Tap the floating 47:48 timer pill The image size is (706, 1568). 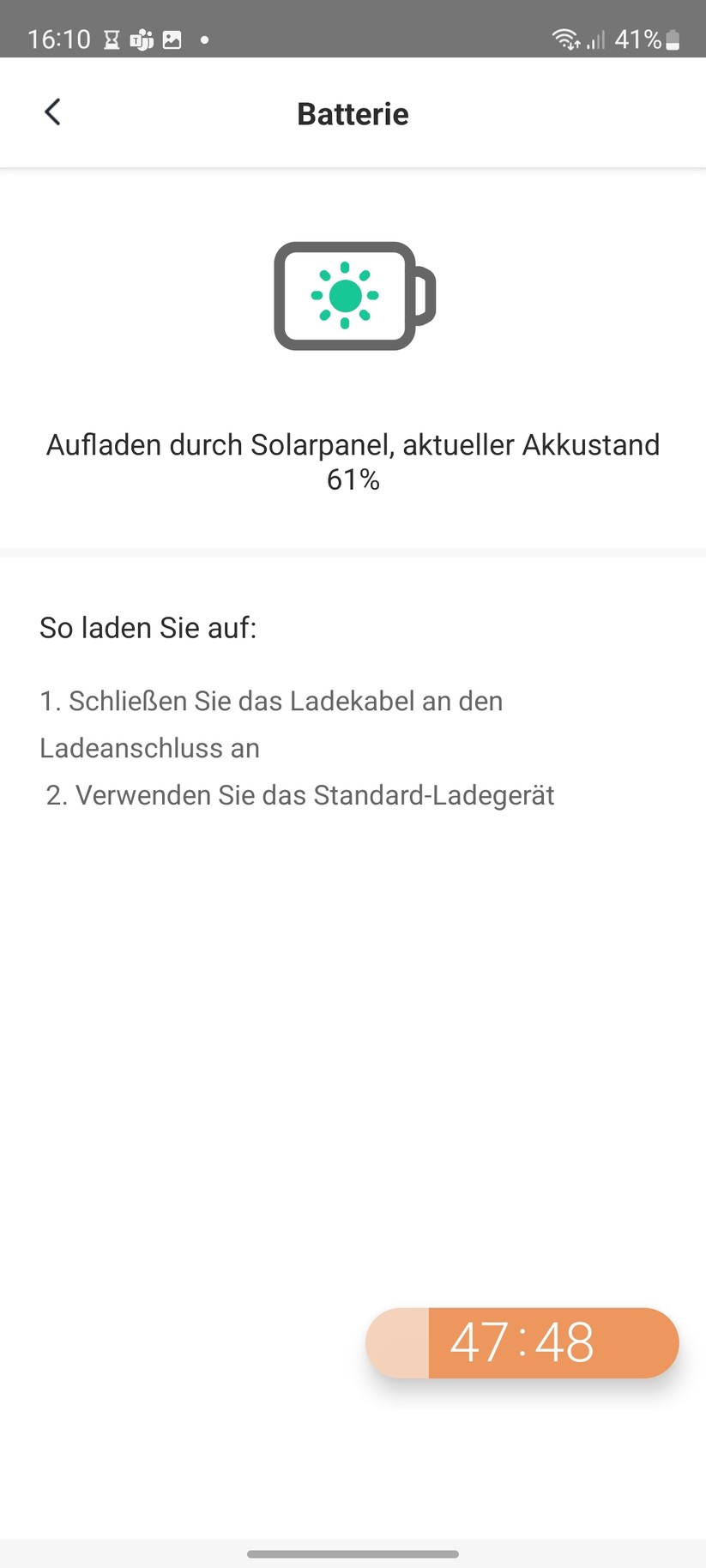pos(522,1342)
